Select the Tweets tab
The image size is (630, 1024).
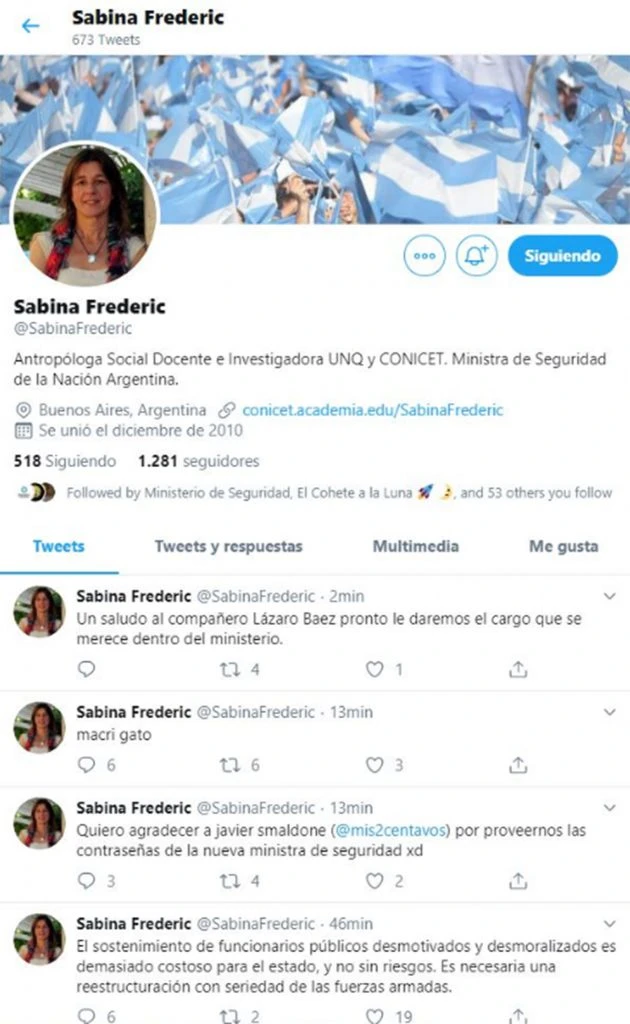coord(59,546)
